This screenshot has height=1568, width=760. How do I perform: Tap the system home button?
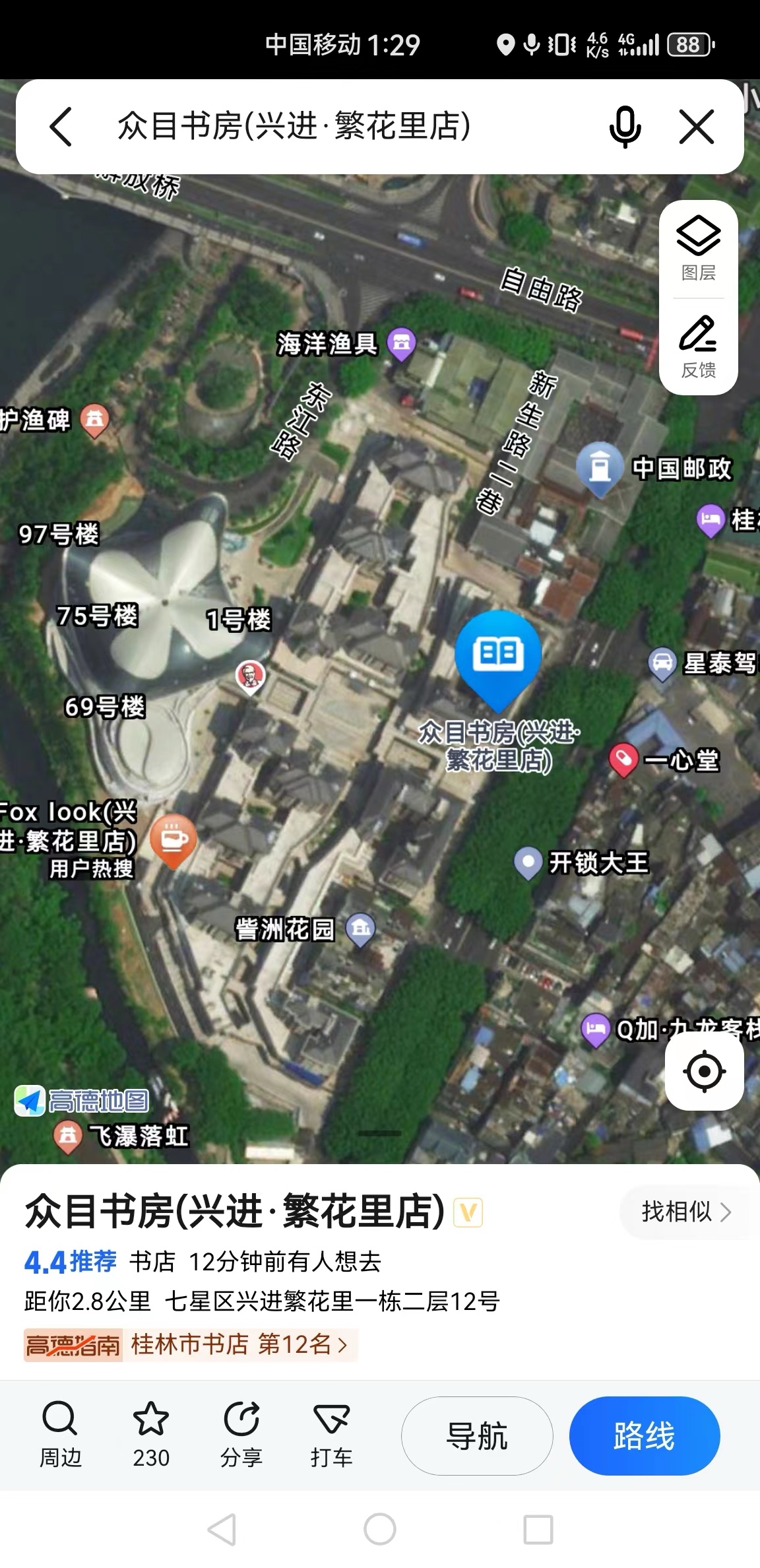pos(380,1528)
